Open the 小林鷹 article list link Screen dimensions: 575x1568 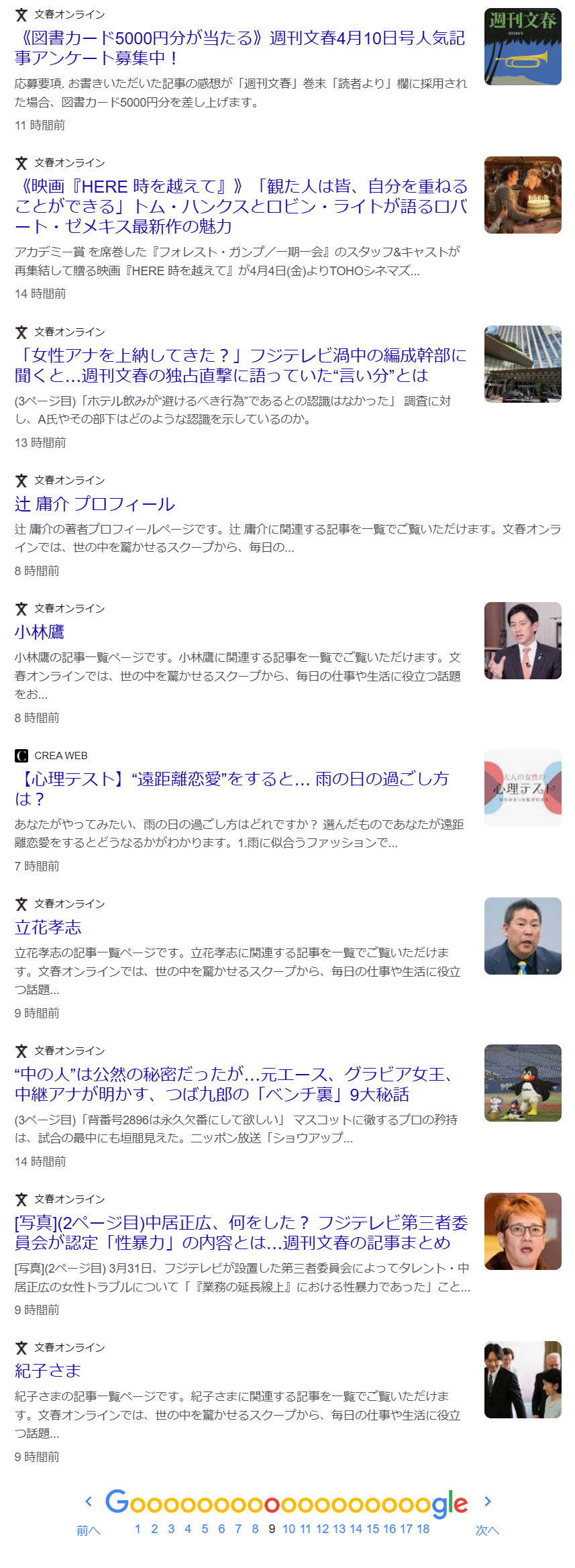[40, 632]
